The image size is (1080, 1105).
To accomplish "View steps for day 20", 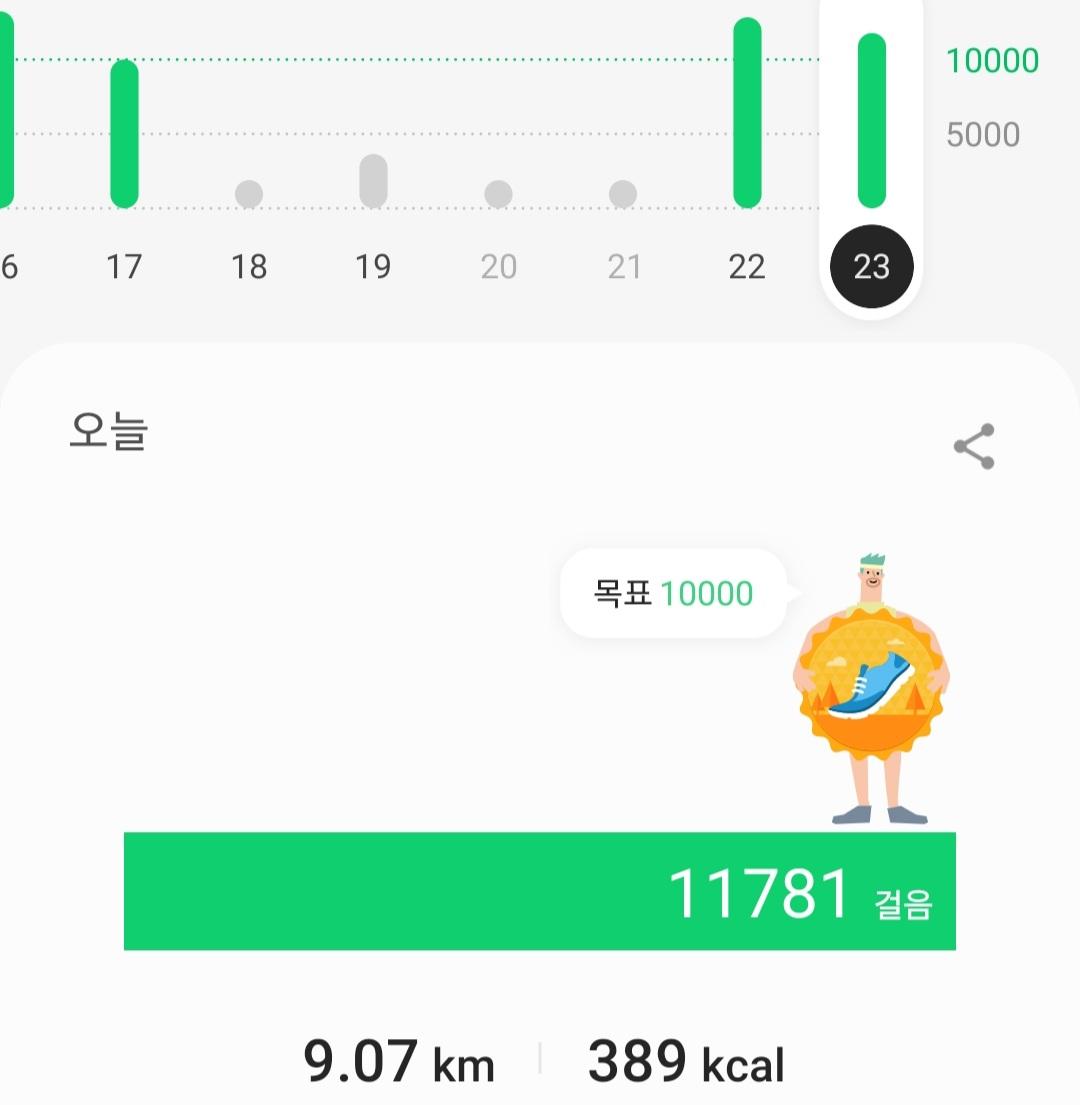I will coord(498,266).
